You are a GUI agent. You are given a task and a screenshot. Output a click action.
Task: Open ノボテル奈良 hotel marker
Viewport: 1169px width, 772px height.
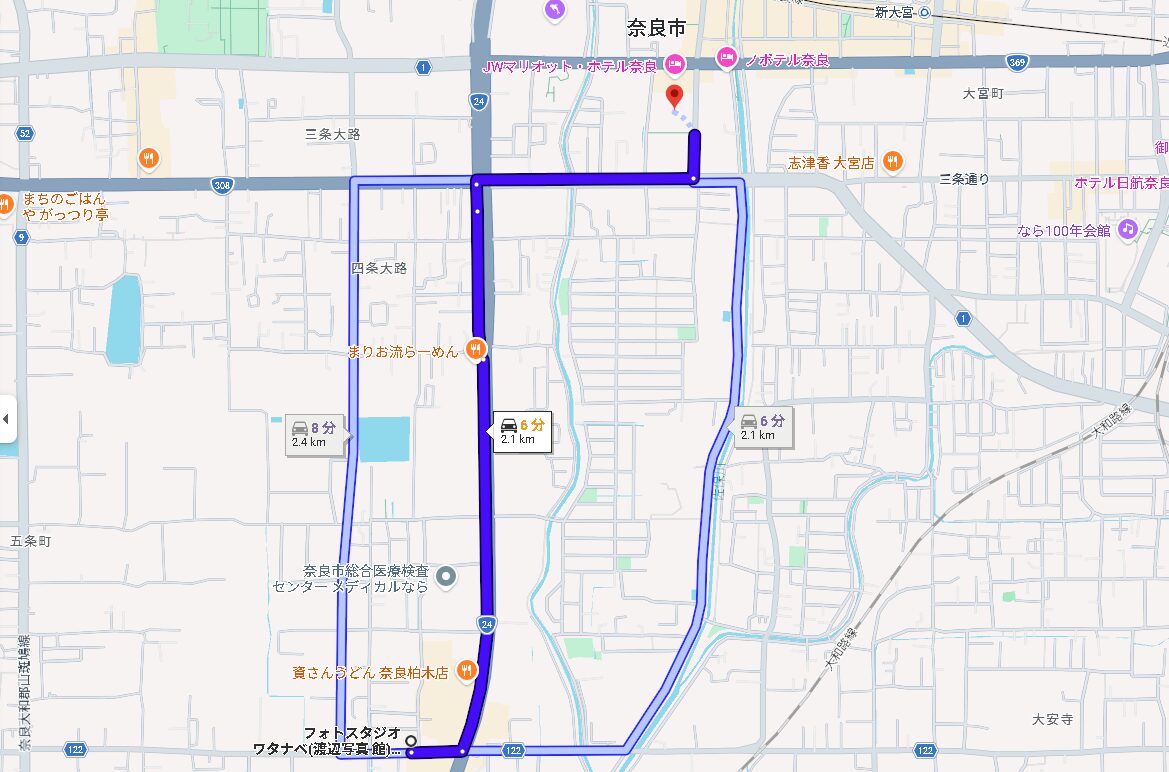[726, 60]
